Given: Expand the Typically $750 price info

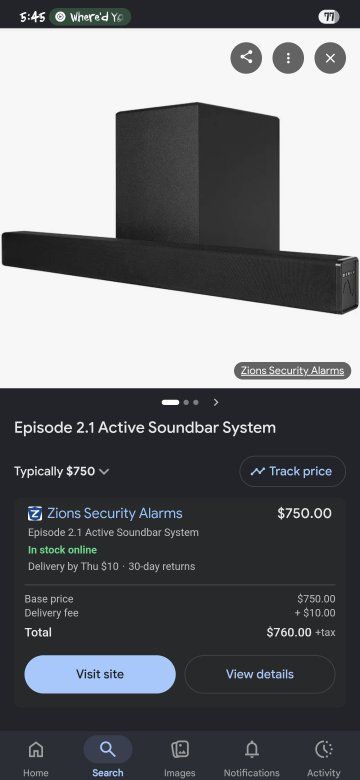Looking at the screenshot, I should (x=62, y=471).
